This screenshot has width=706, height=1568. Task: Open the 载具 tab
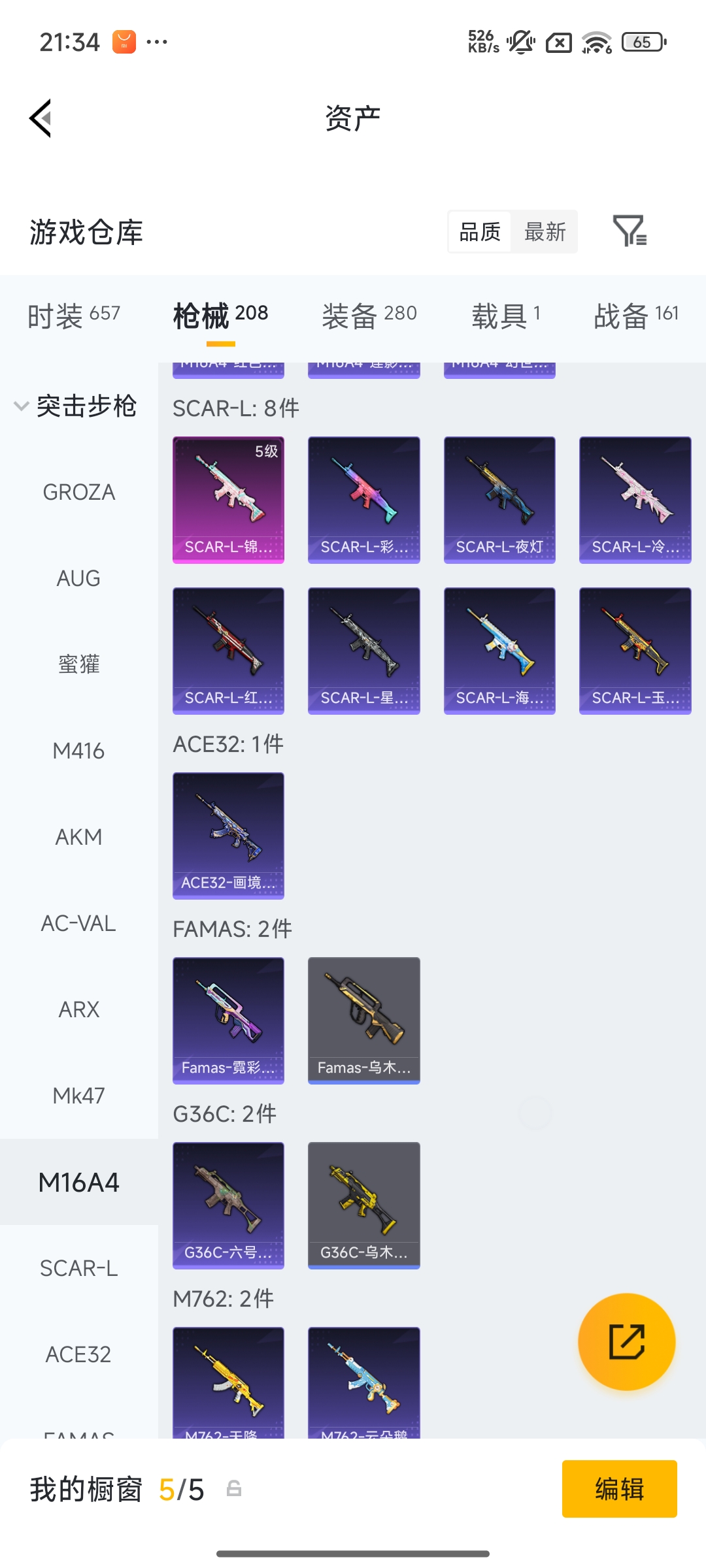[505, 316]
